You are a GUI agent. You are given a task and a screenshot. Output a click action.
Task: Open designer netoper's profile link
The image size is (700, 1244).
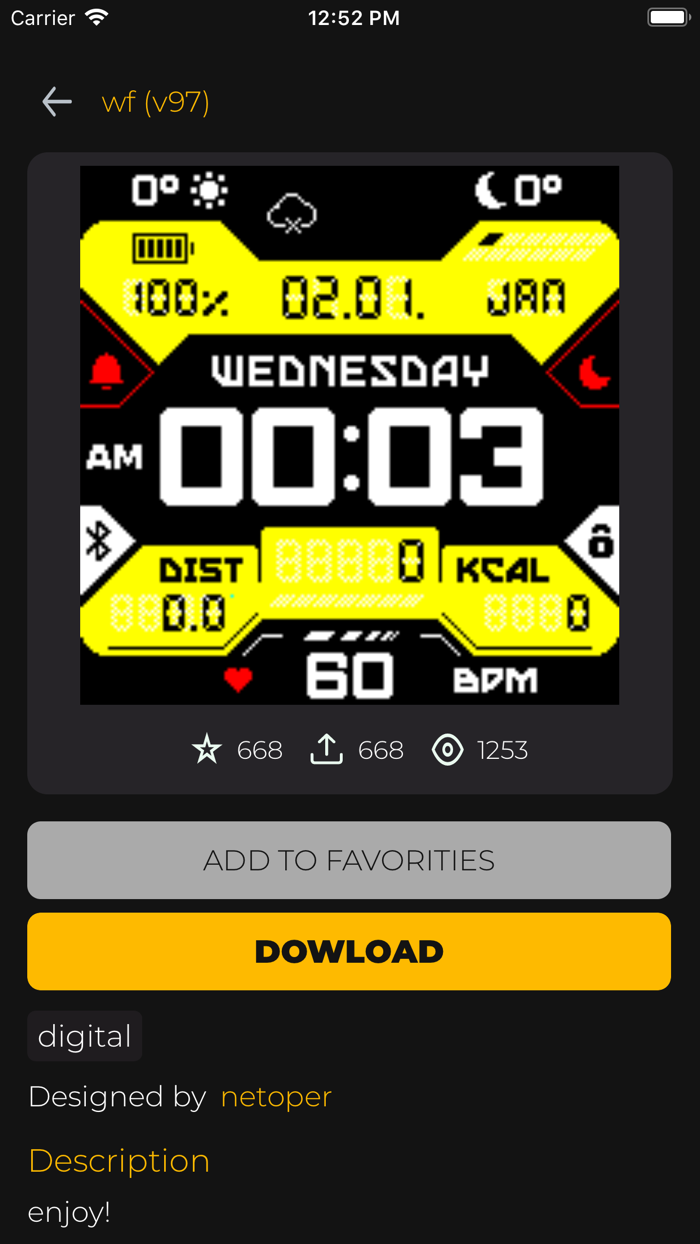(x=276, y=1097)
